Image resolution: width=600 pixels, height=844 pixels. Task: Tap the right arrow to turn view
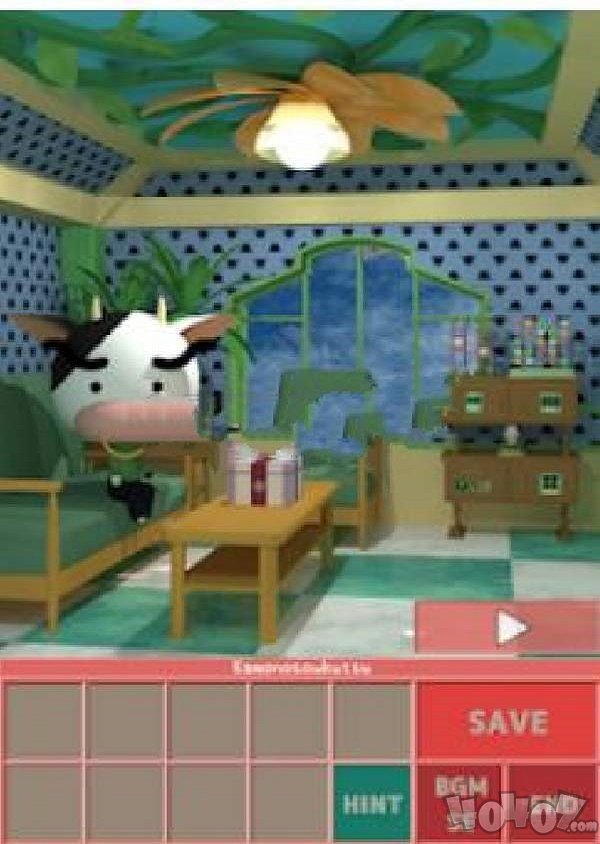[x=510, y=628]
